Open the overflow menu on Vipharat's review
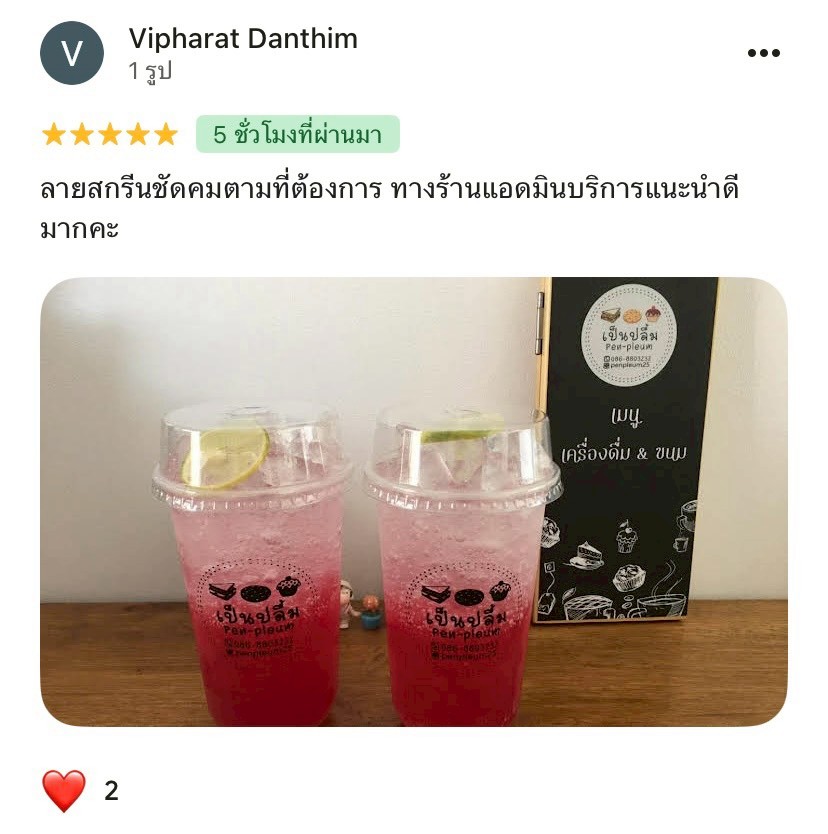This screenshot has width=828, height=834. click(763, 53)
